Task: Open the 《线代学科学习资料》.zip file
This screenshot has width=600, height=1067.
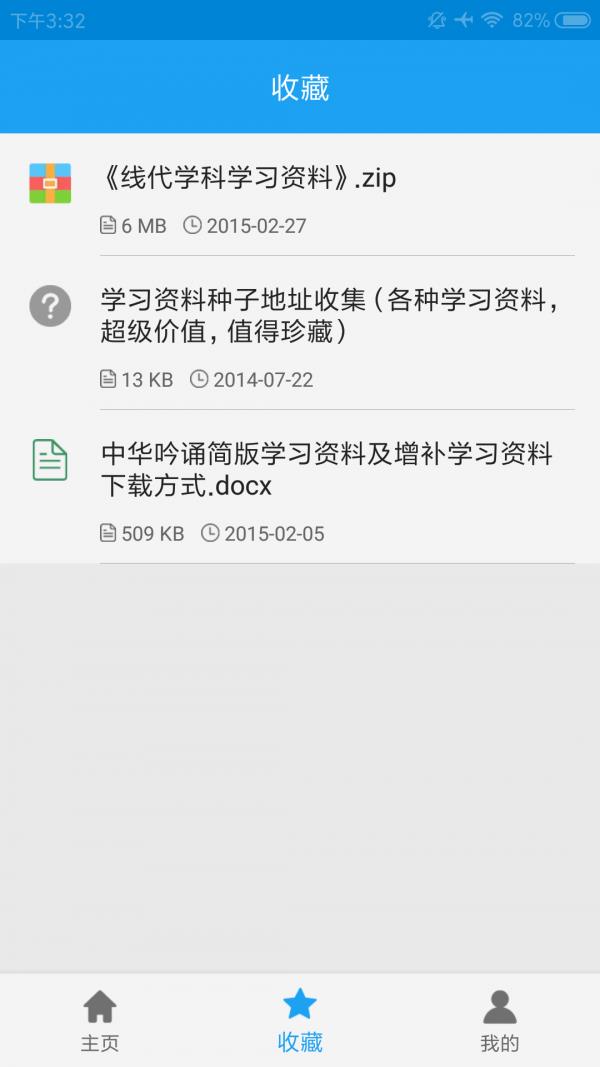Action: pos(300,195)
